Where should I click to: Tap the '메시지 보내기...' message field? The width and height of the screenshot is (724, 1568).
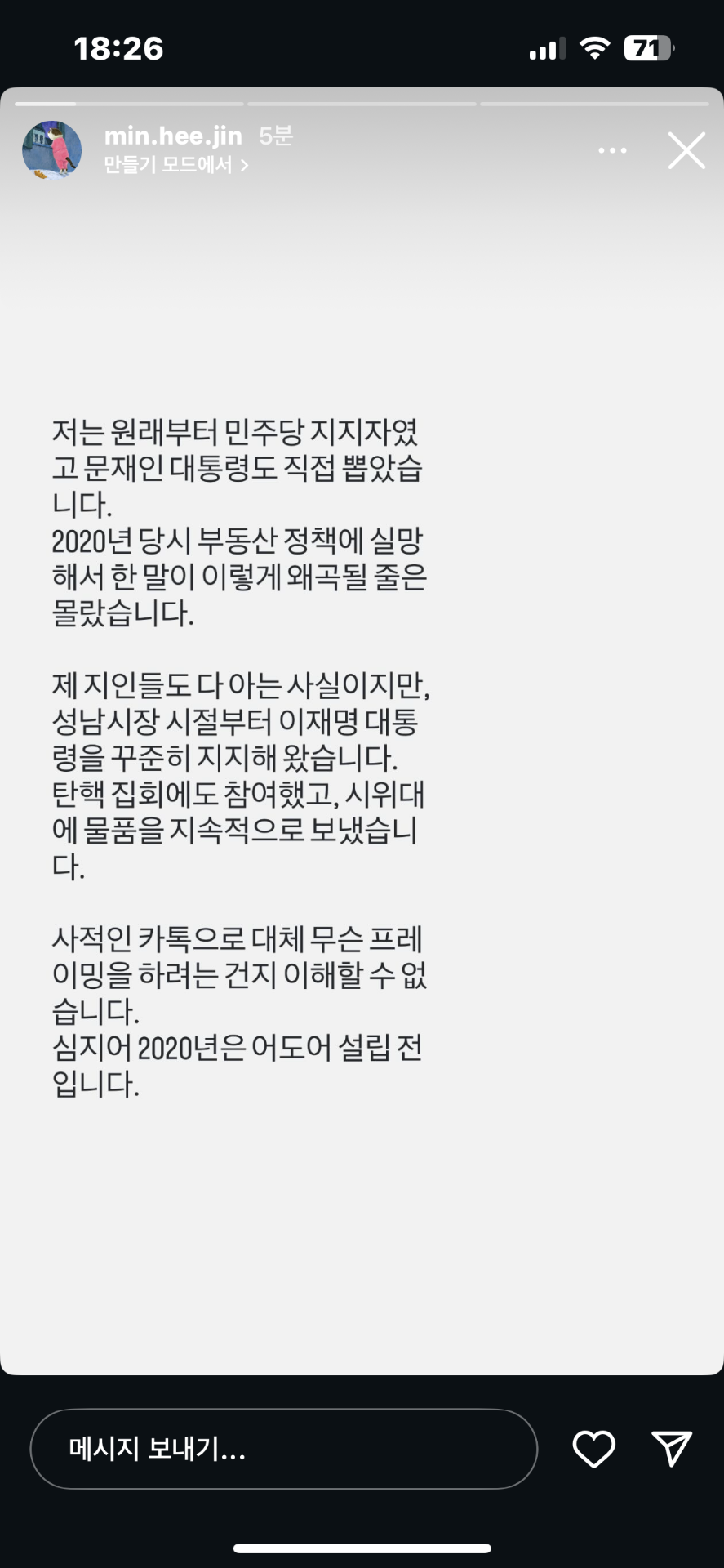pos(283,1449)
